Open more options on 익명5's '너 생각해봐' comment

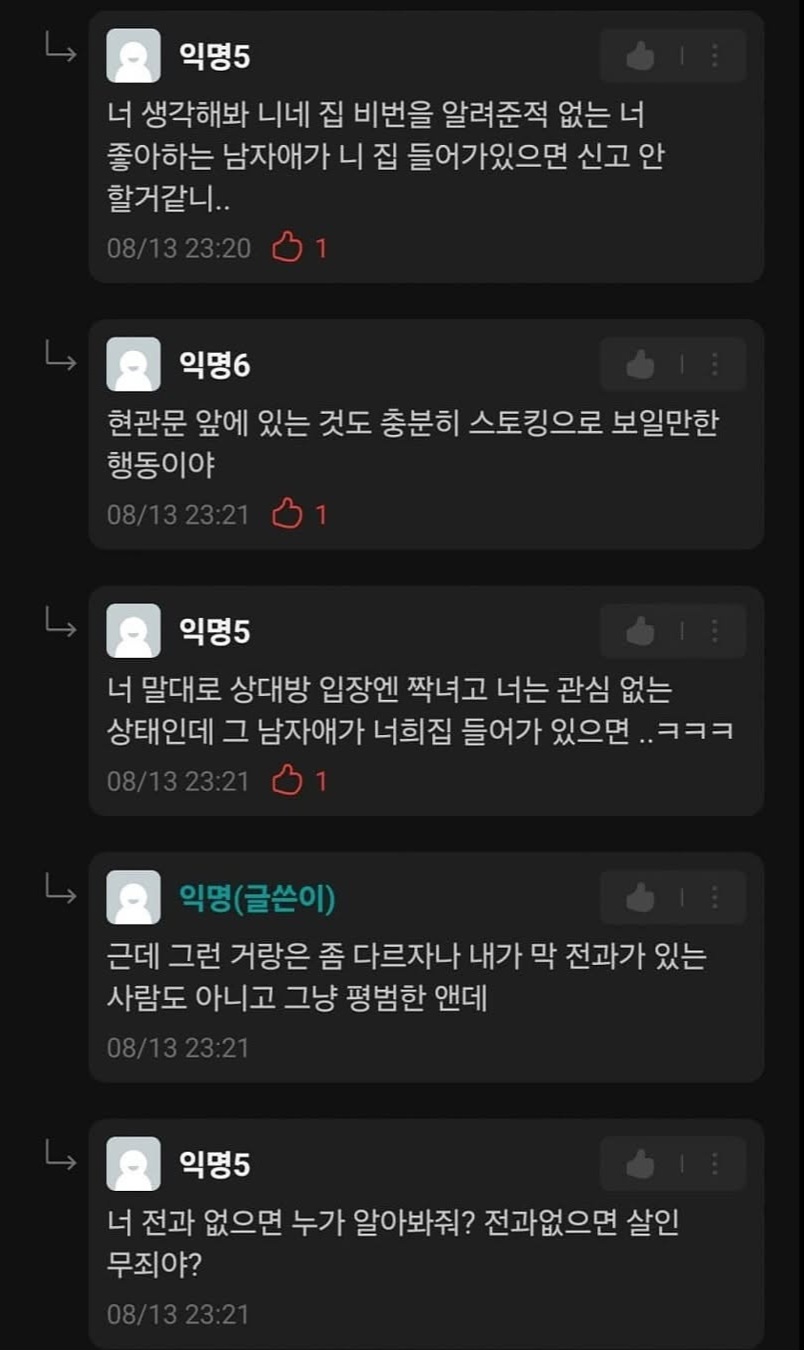tap(714, 56)
